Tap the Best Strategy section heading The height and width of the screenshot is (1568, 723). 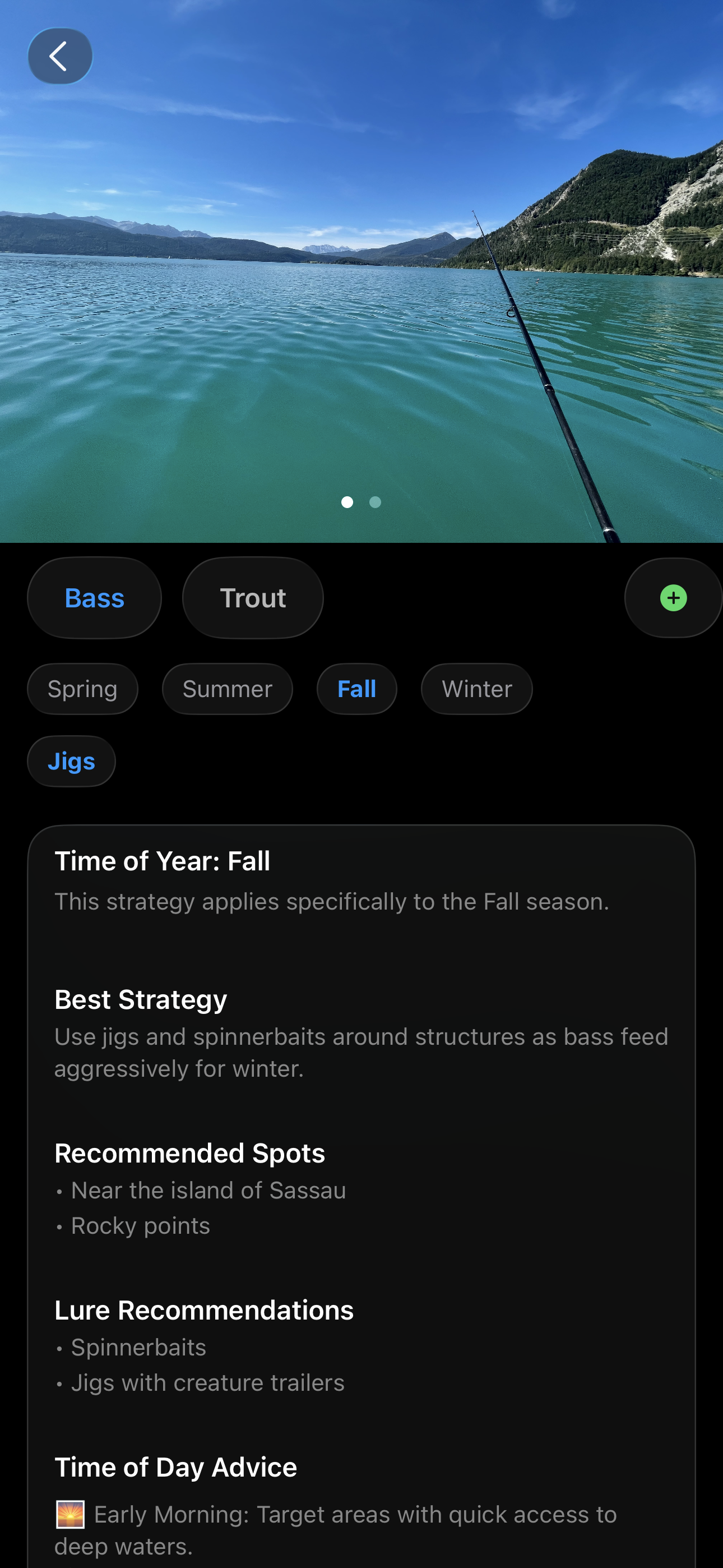141,999
